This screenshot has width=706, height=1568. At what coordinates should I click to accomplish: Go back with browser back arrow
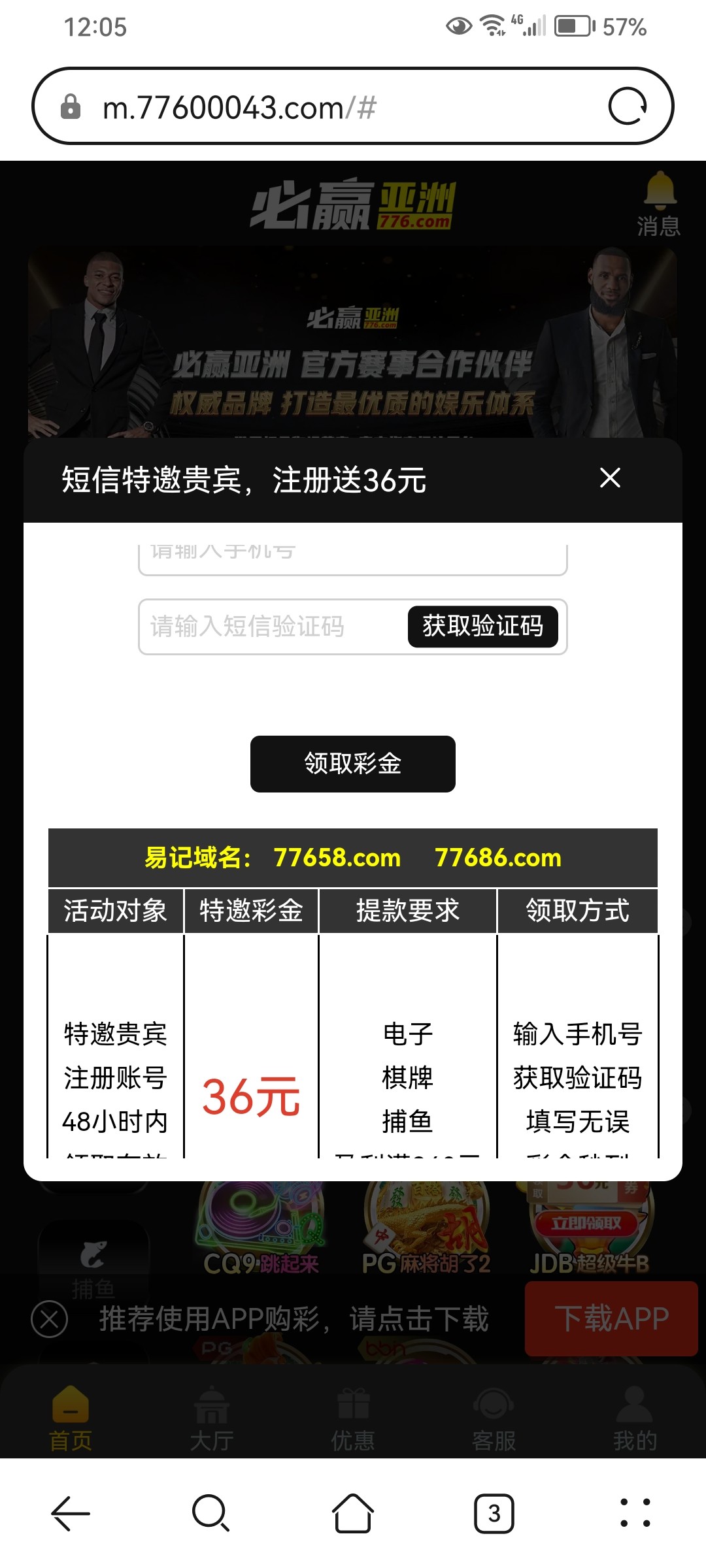(x=71, y=1513)
